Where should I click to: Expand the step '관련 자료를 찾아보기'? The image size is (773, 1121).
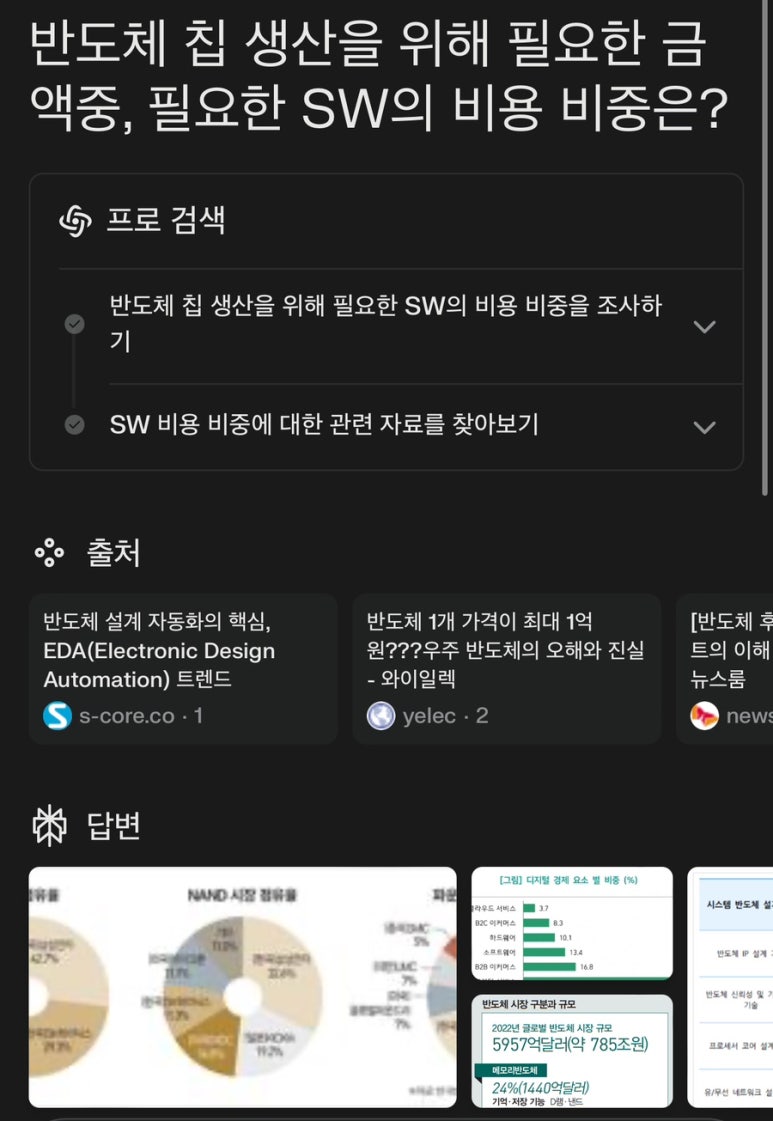tap(704, 426)
